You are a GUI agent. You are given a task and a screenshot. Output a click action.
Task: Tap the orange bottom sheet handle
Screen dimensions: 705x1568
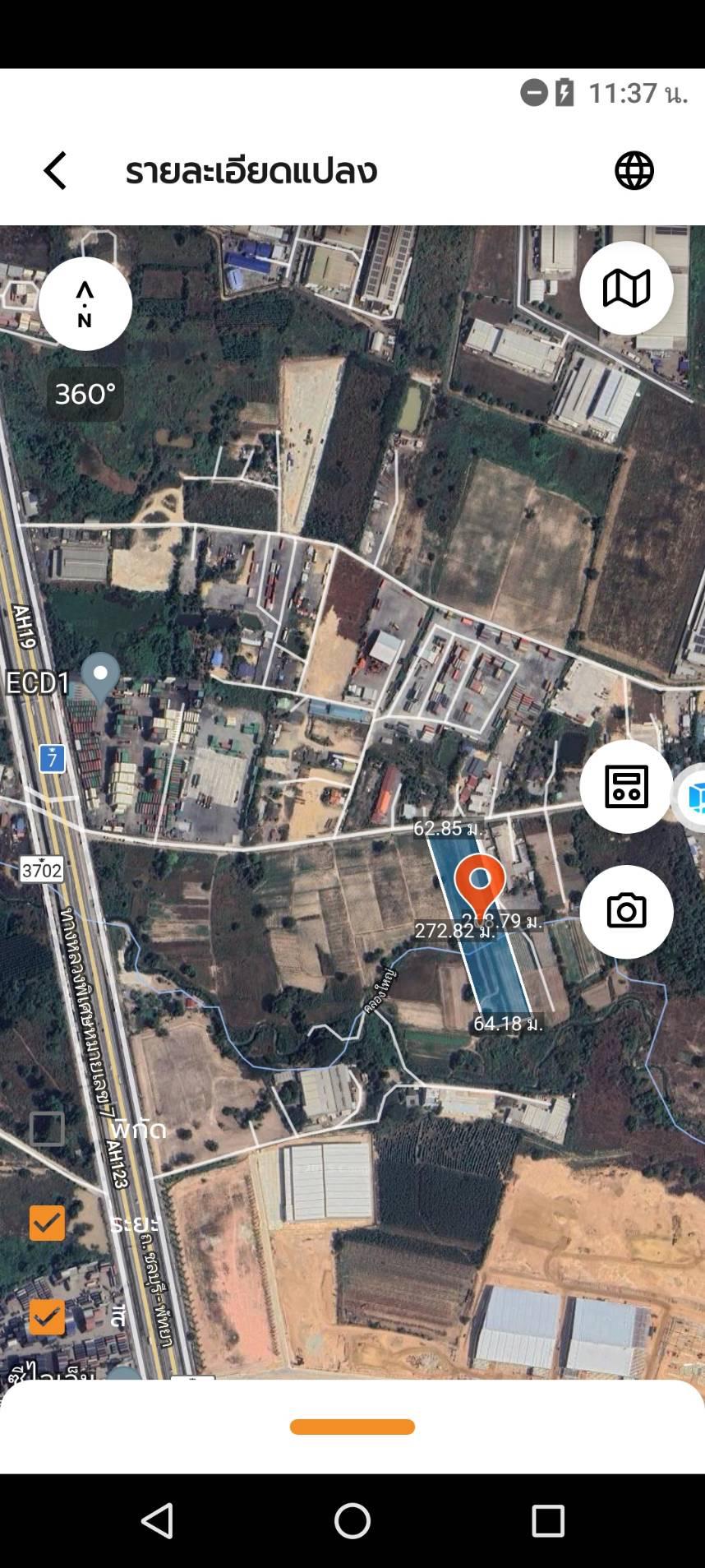(352, 1427)
